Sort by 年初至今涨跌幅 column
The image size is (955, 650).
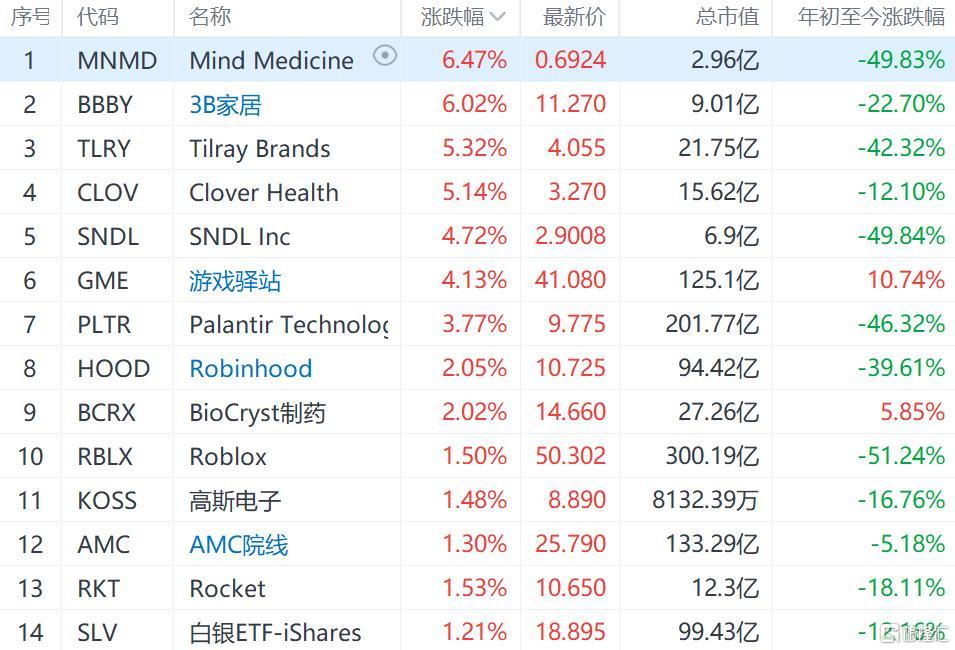tap(870, 16)
